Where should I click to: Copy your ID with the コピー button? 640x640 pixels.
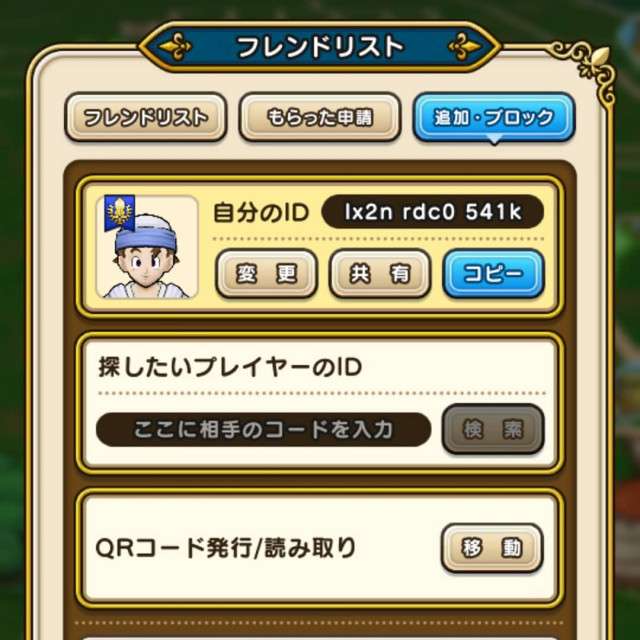pos(494,274)
